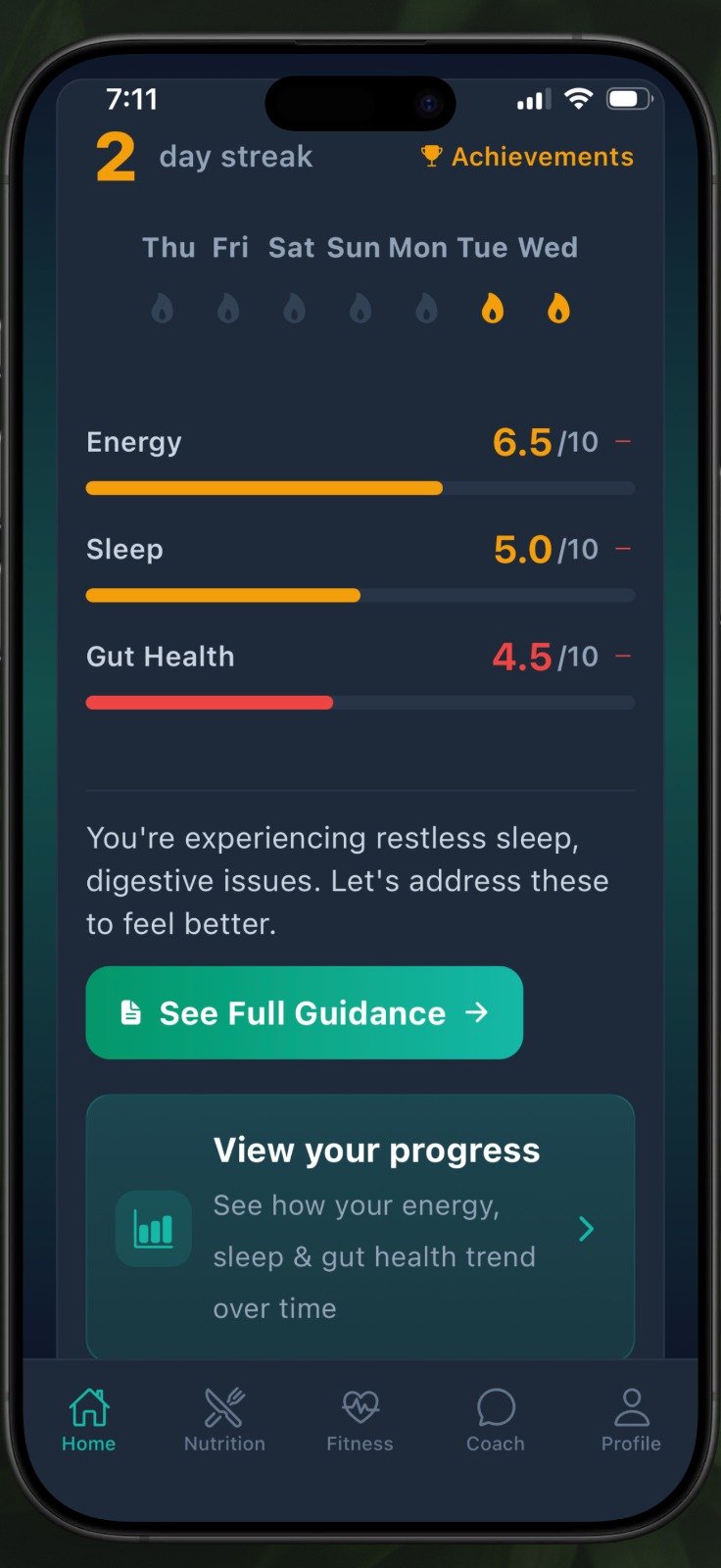The image size is (721, 1568).
Task: Click the trend dash next to Energy score
Action: (x=623, y=442)
